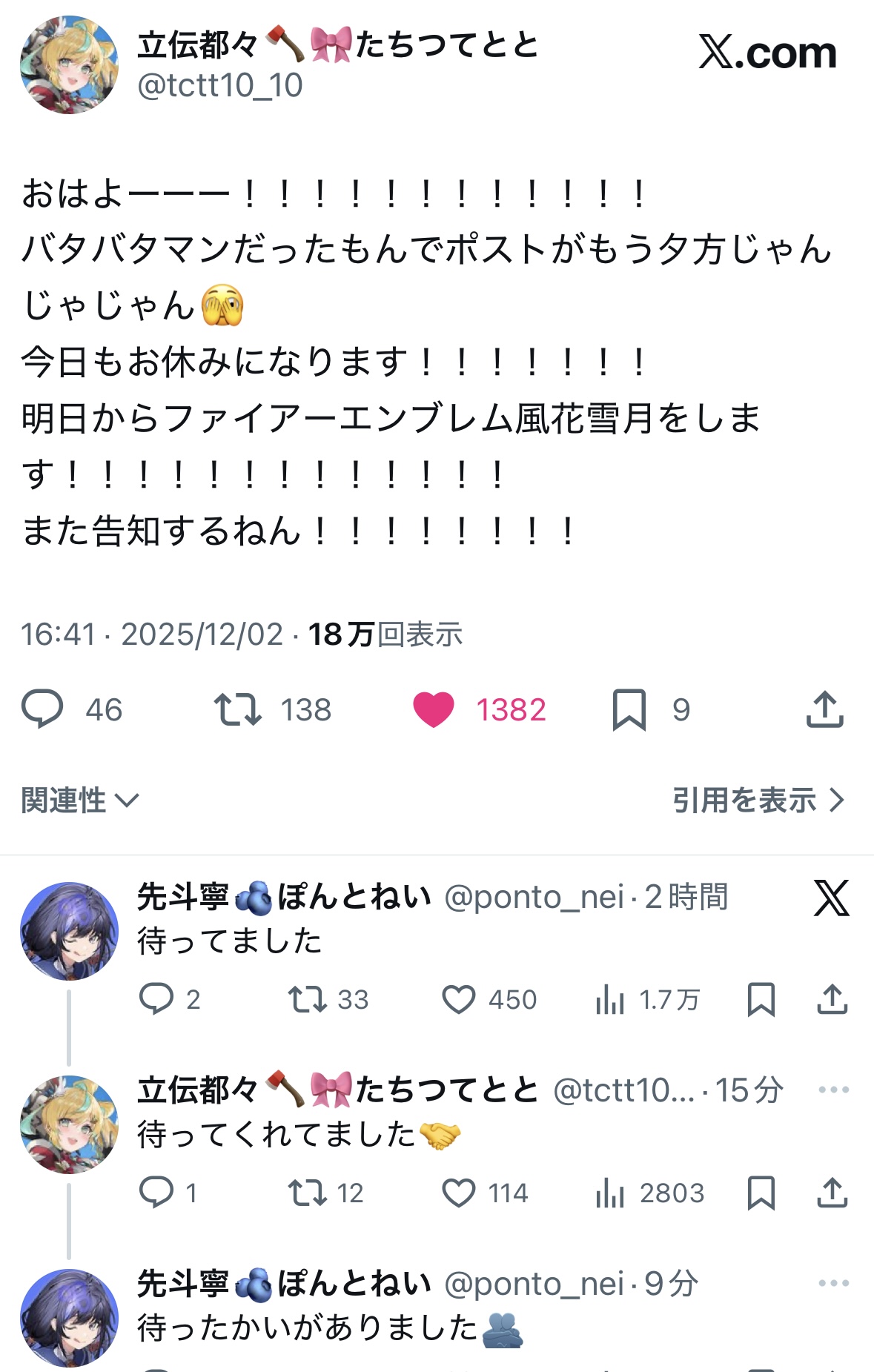This screenshot has width=874, height=1372.
Task: Open more options on 待ったかいがありました reply
Action: (x=833, y=1283)
